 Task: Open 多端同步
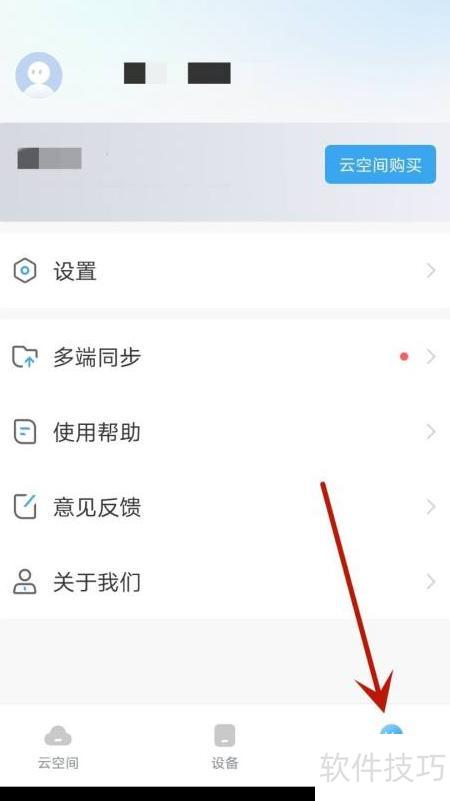[x=225, y=357]
